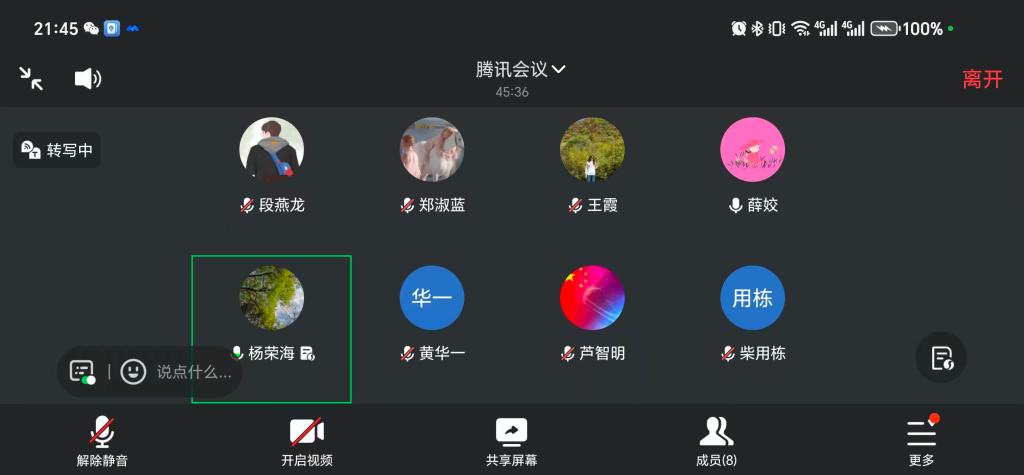Open the emoji reactions picker
This screenshot has width=1024, height=475.
[133, 372]
